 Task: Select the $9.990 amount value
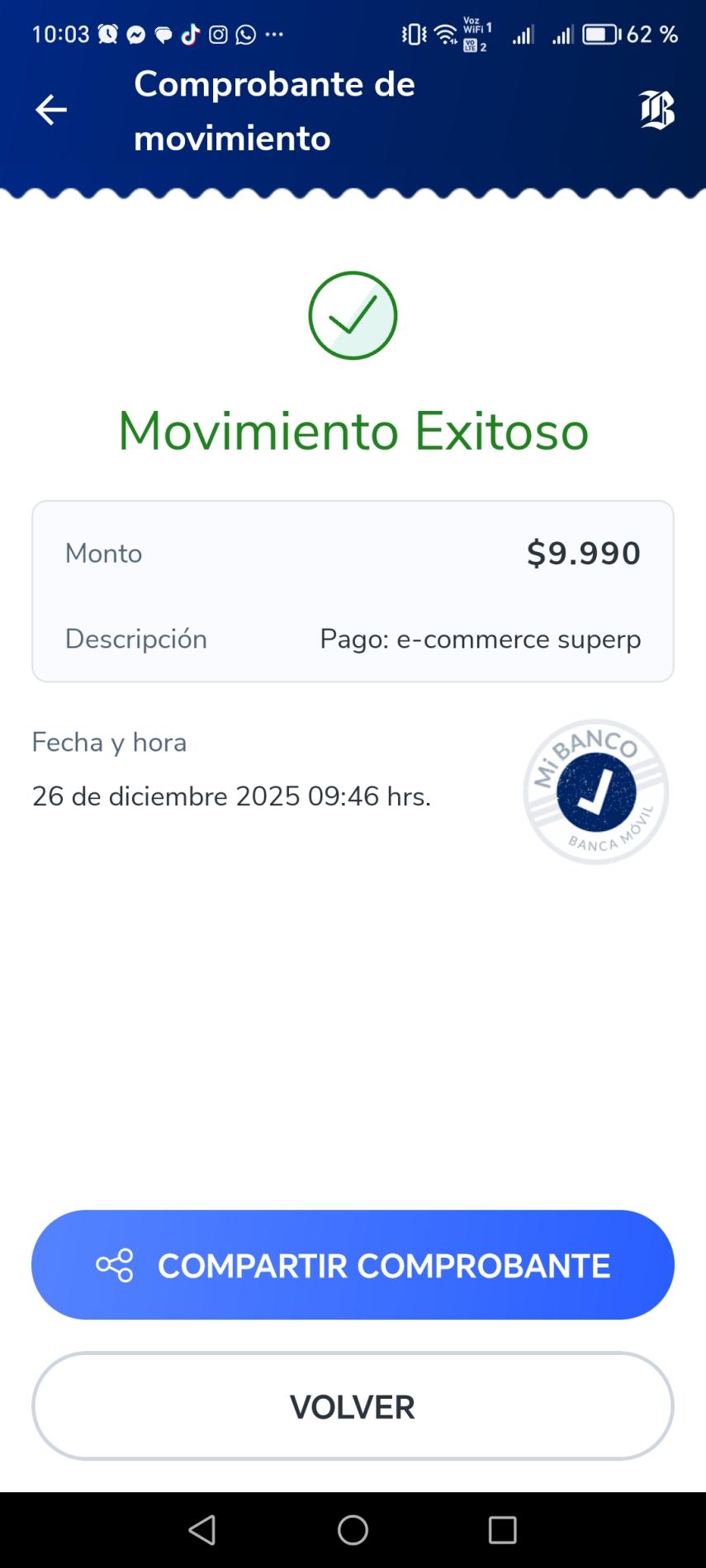(585, 553)
